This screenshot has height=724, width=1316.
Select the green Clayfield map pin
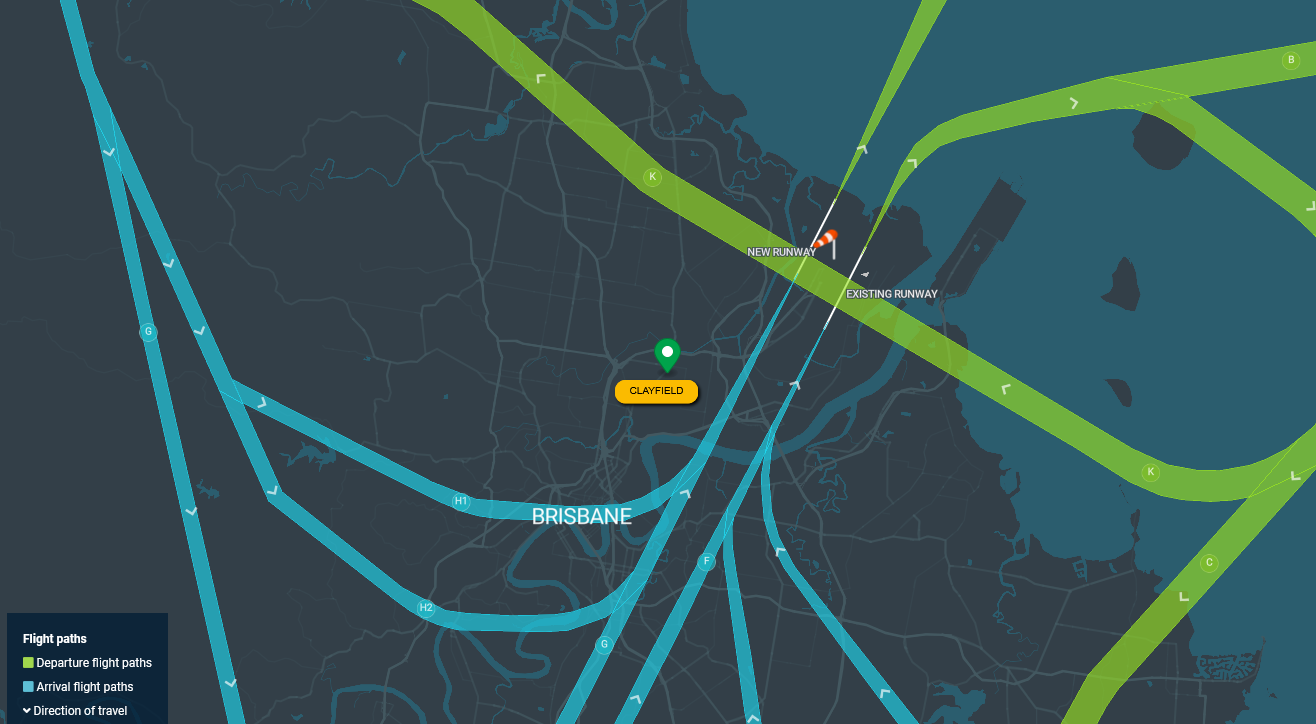667,354
